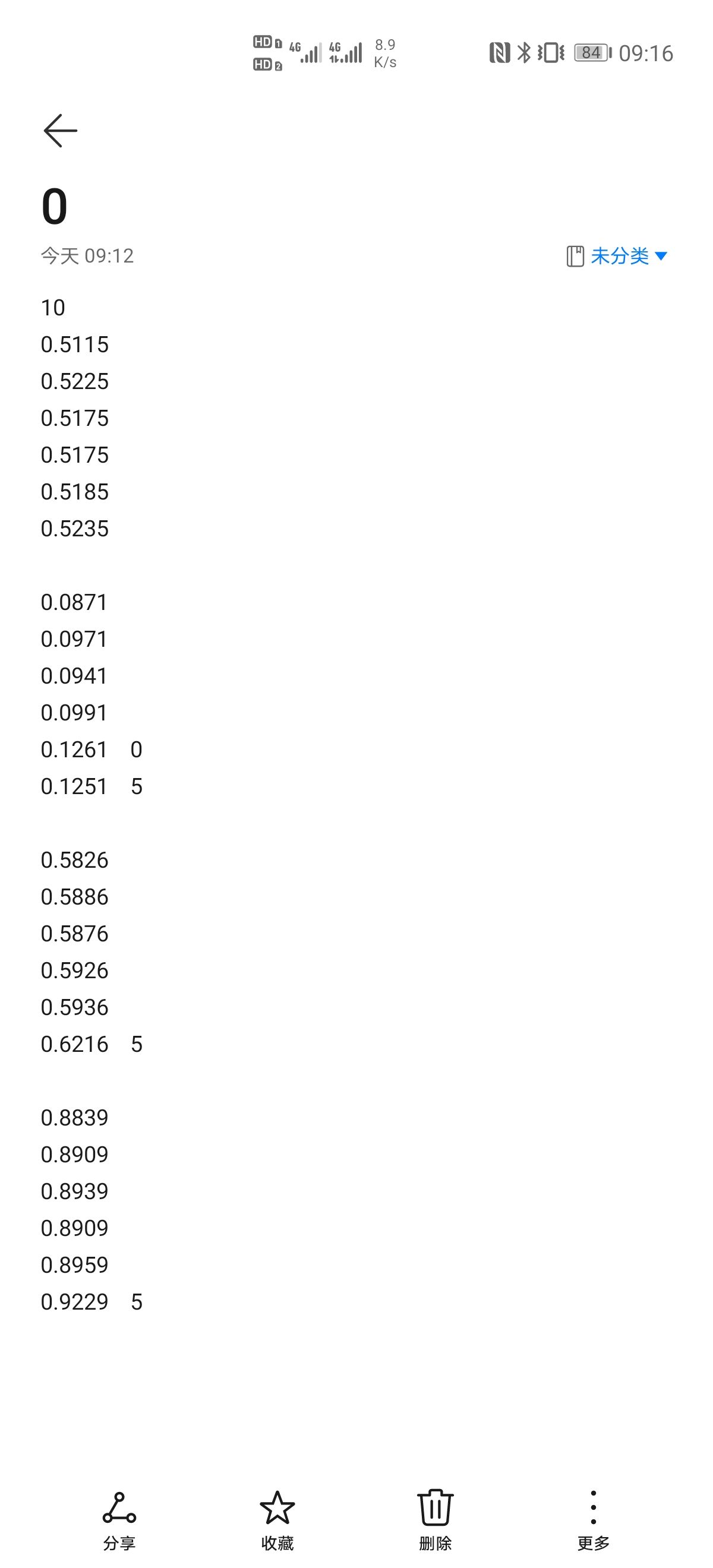713x1568 pixels.
Task: Delete this note using 删除
Action: 436,1519
